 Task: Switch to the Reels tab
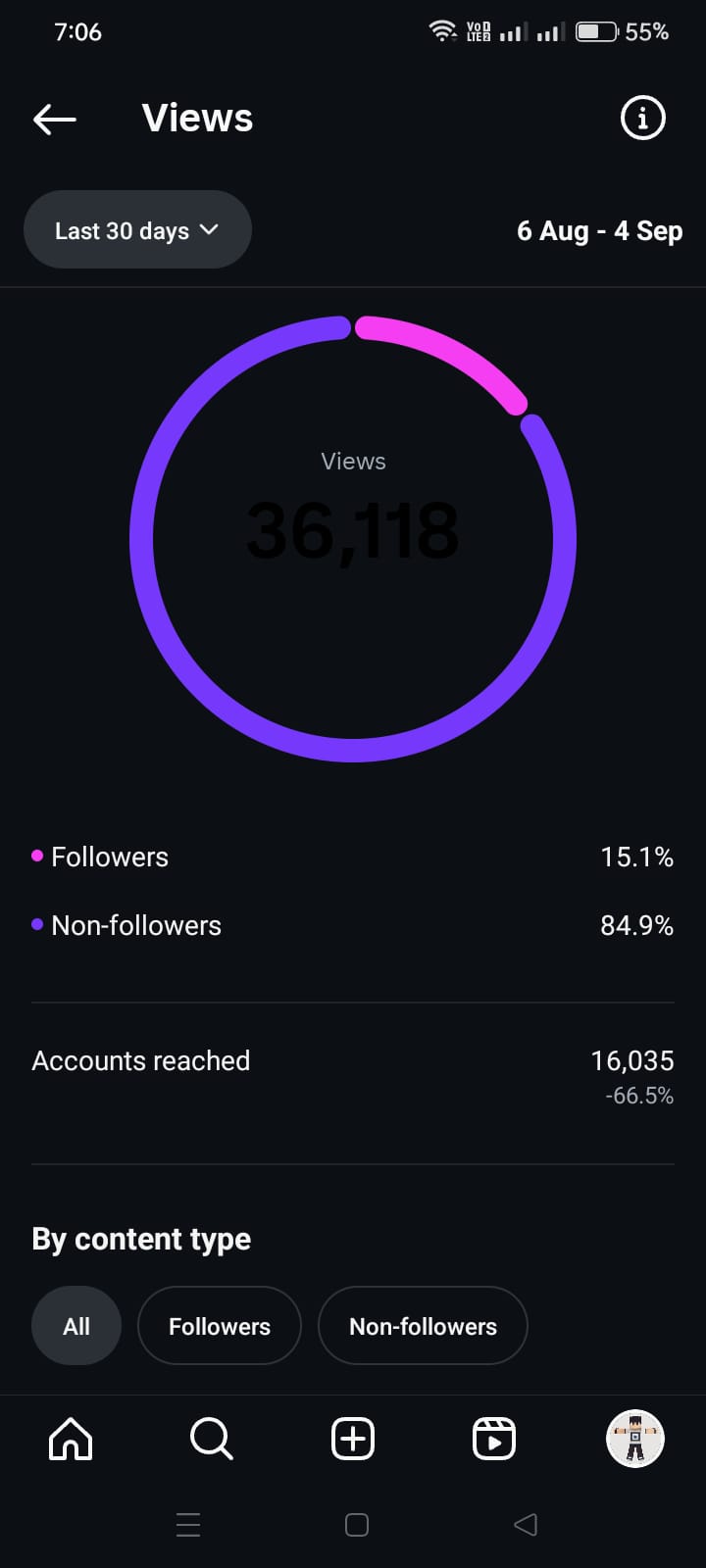click(x=494, y=1439)
